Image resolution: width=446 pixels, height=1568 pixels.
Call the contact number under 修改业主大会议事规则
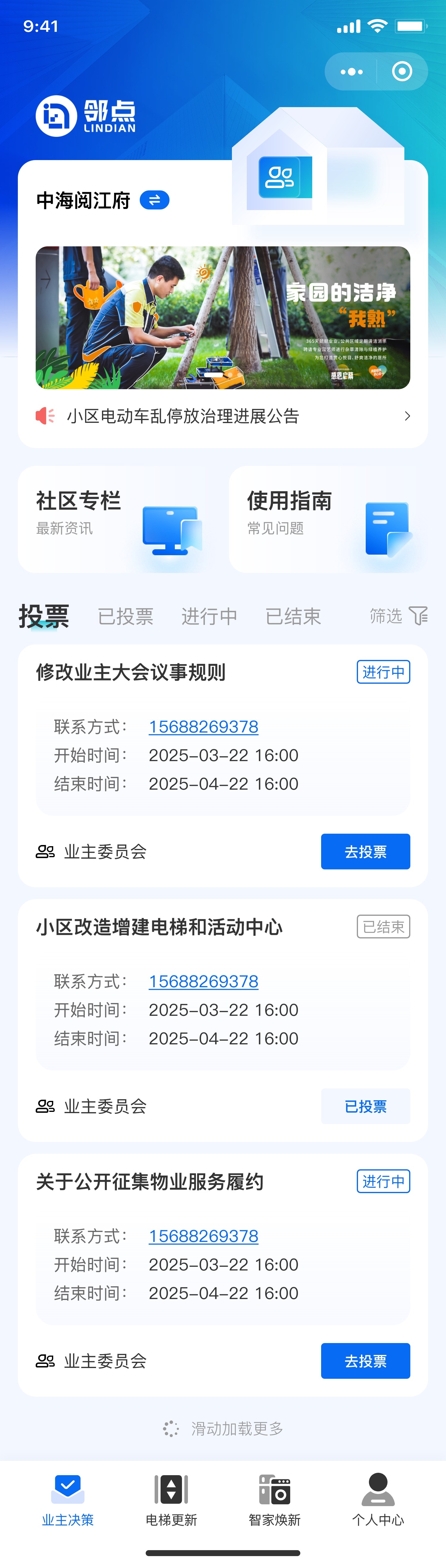(203, 727)
